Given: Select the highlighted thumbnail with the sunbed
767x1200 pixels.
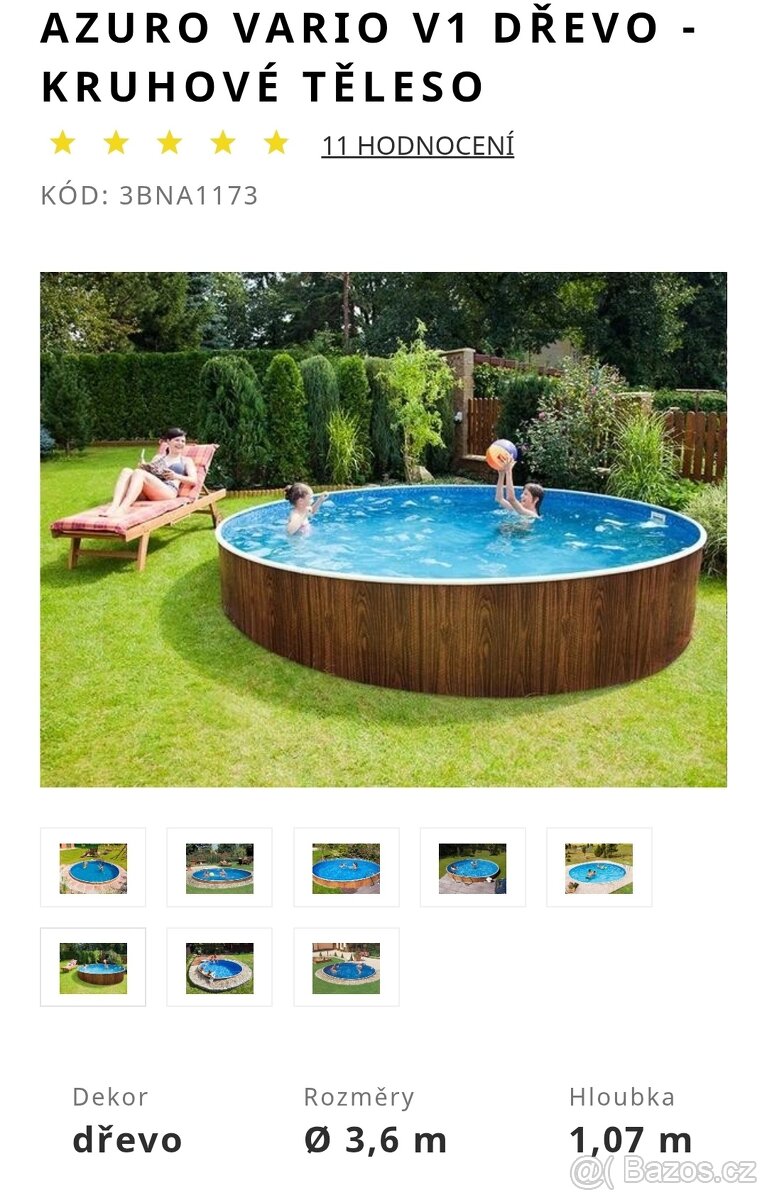Looking at the screenshot, I should click(x=93, y=967).
